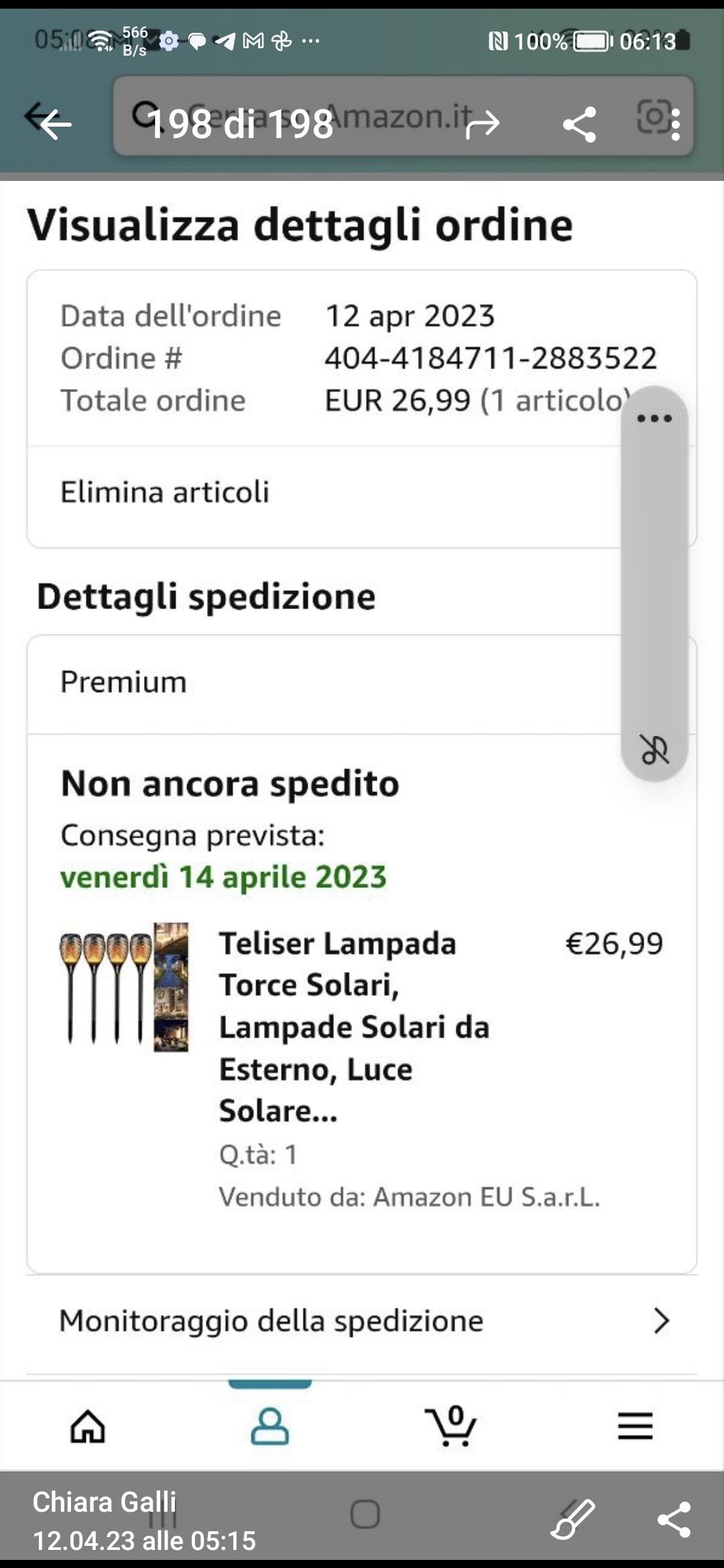Forward this photo using the arrow icon
The width and height of the screenshot is (724, 1568).
pyautogui.click(x=483, y=124)
